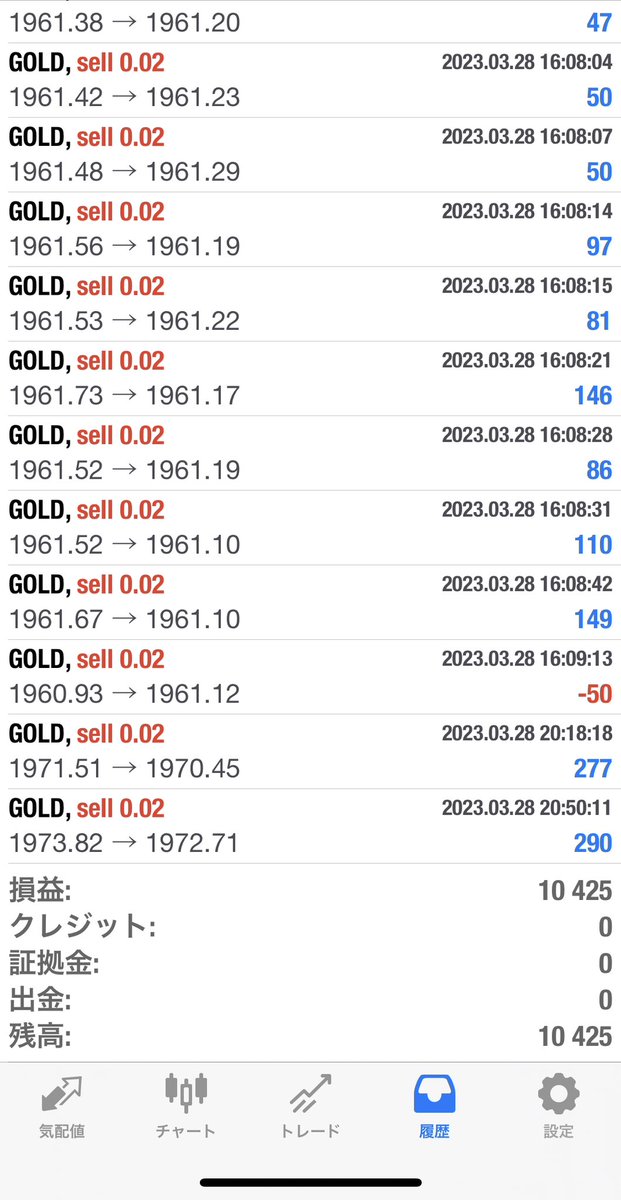Open the 16:08:31 GOLD sell entry
Screen dimensions: 621x1200
[310, 528]
